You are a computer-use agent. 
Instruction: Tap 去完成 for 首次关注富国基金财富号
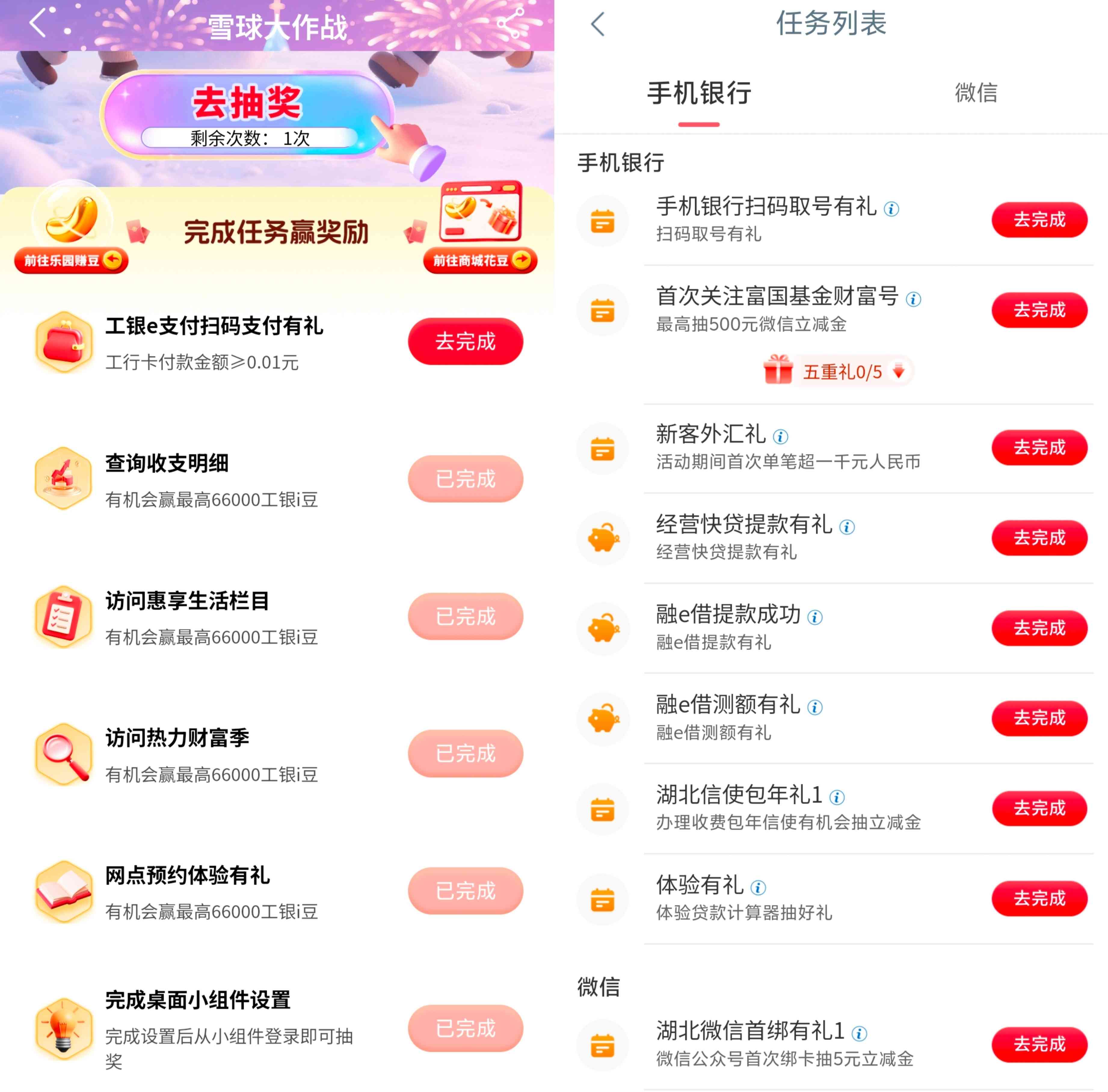pyautogui.click(x=1039, y=310)
